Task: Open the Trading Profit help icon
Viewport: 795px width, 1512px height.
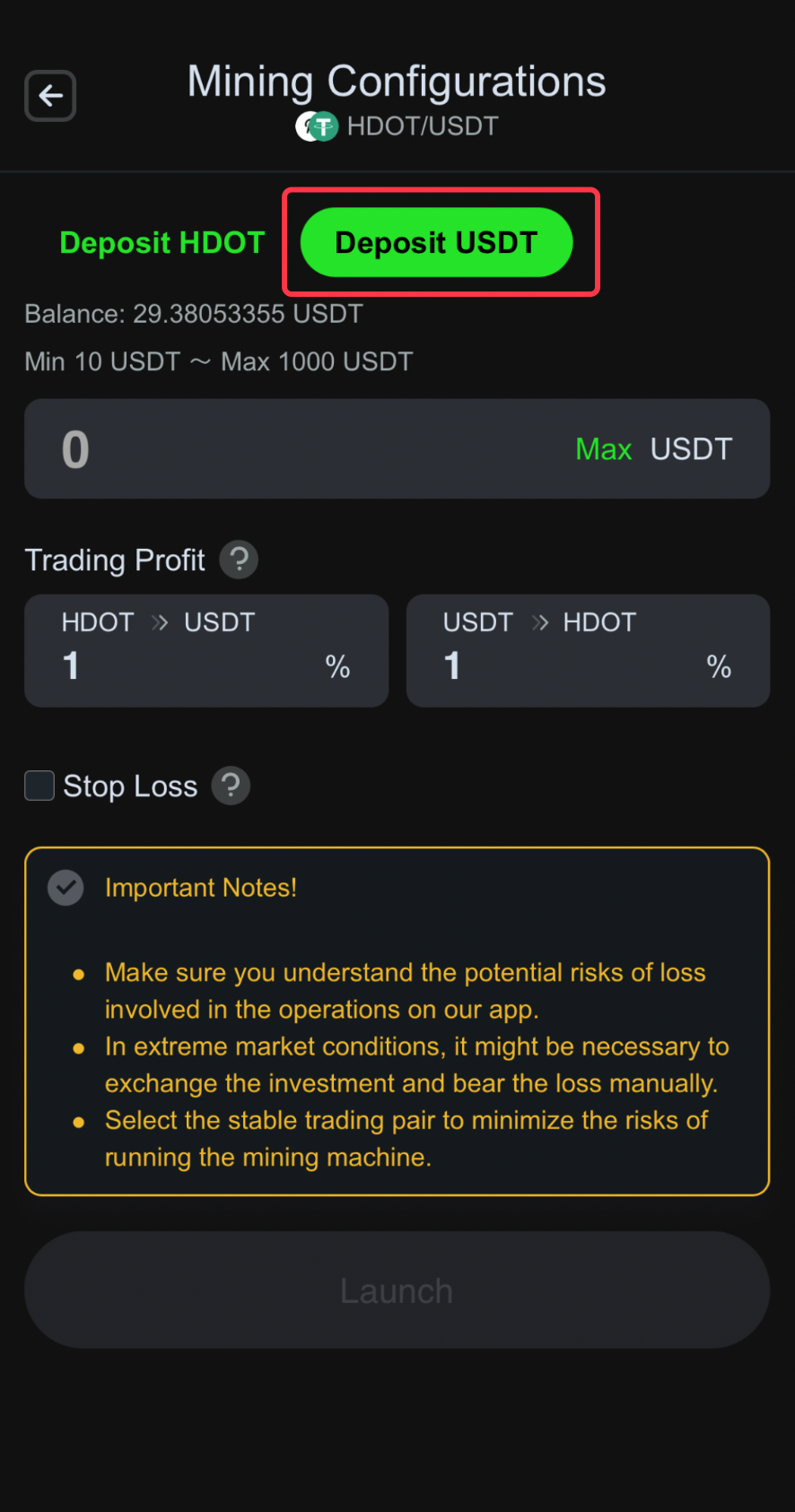Action: [x=239, y=560]
